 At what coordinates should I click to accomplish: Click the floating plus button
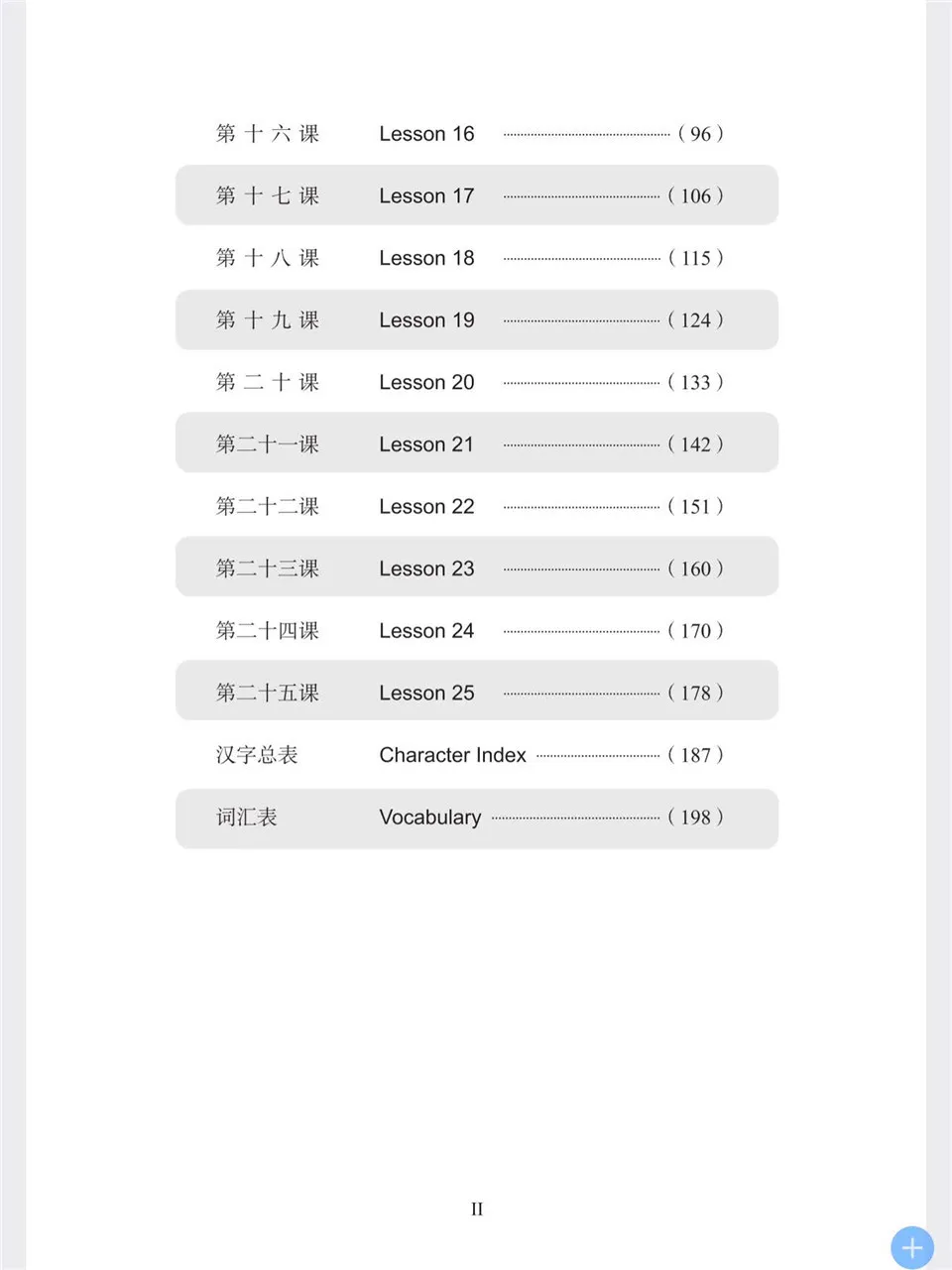(x=910, y=1246)
